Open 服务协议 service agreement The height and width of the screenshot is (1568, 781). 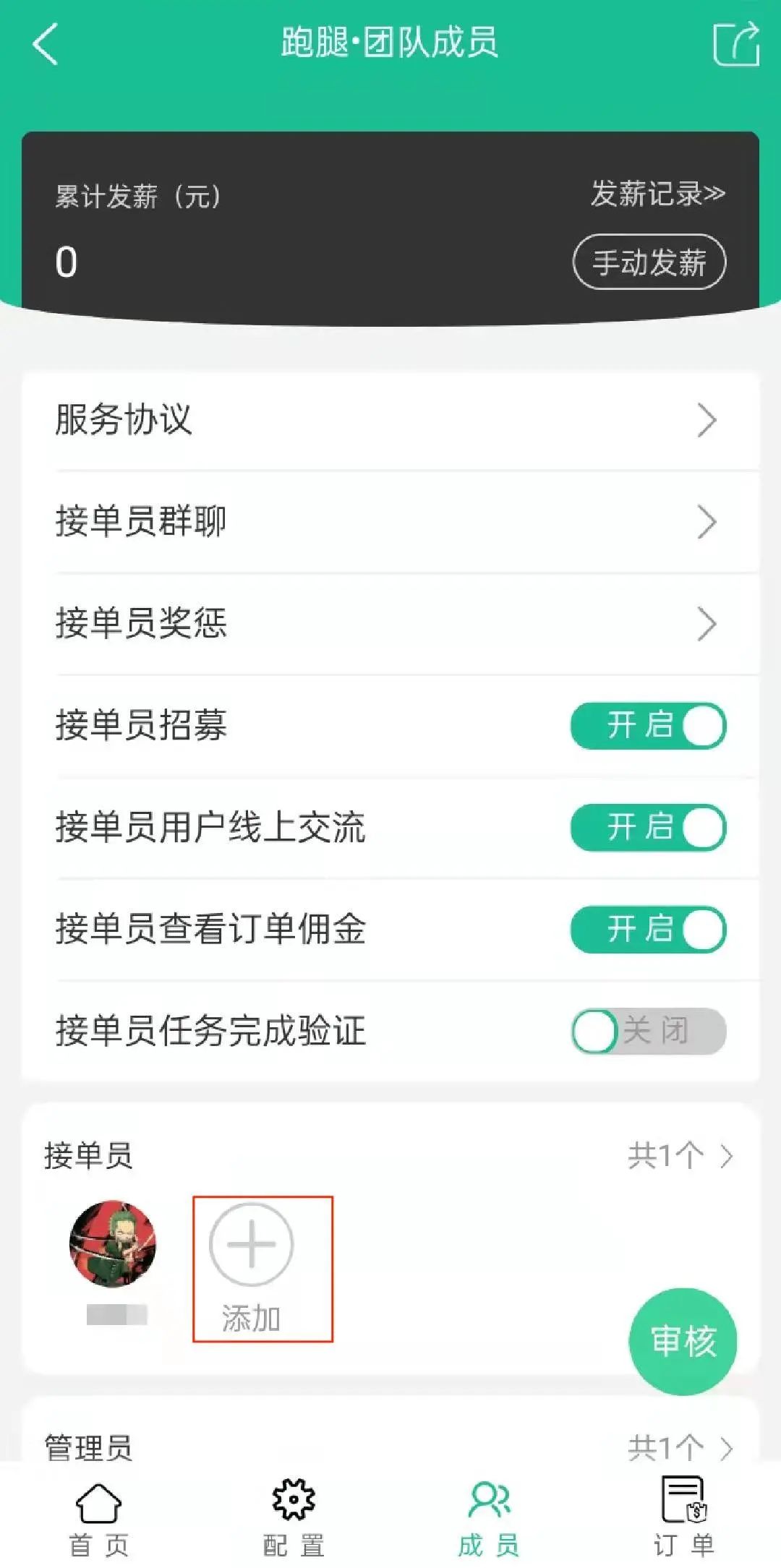[390, 420]
